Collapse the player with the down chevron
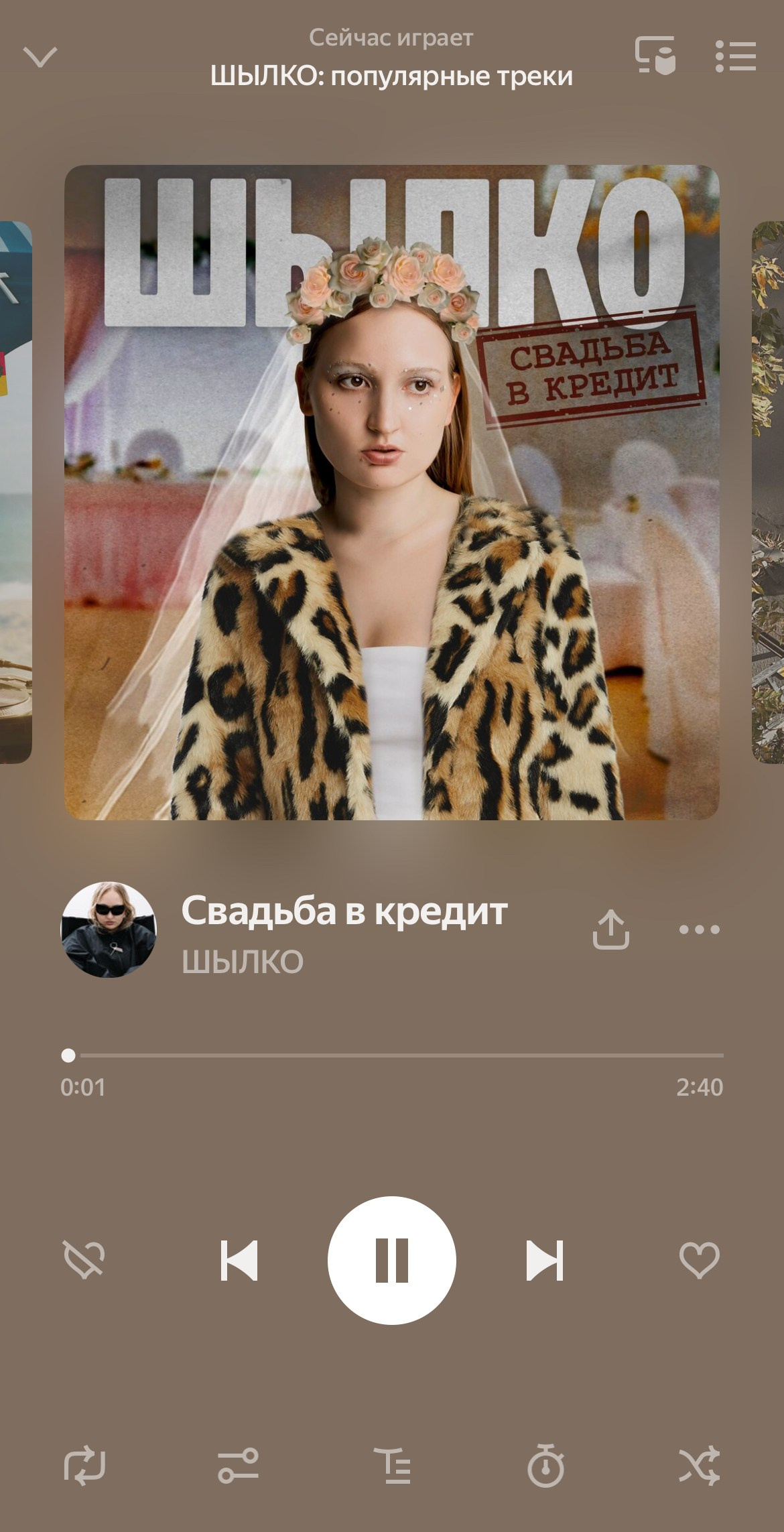 pos(40,57)
